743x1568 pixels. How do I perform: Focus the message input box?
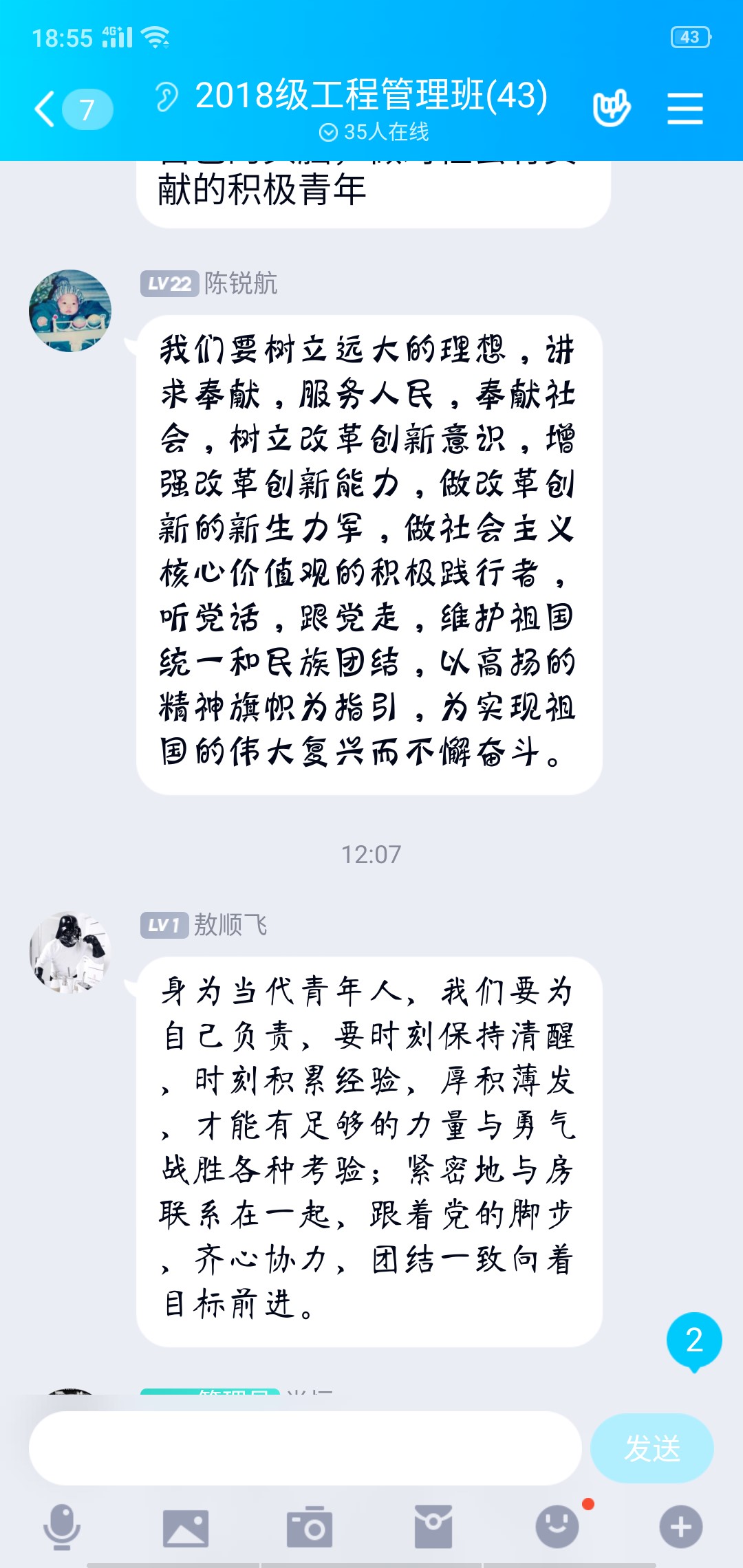tap(305, 1448)
